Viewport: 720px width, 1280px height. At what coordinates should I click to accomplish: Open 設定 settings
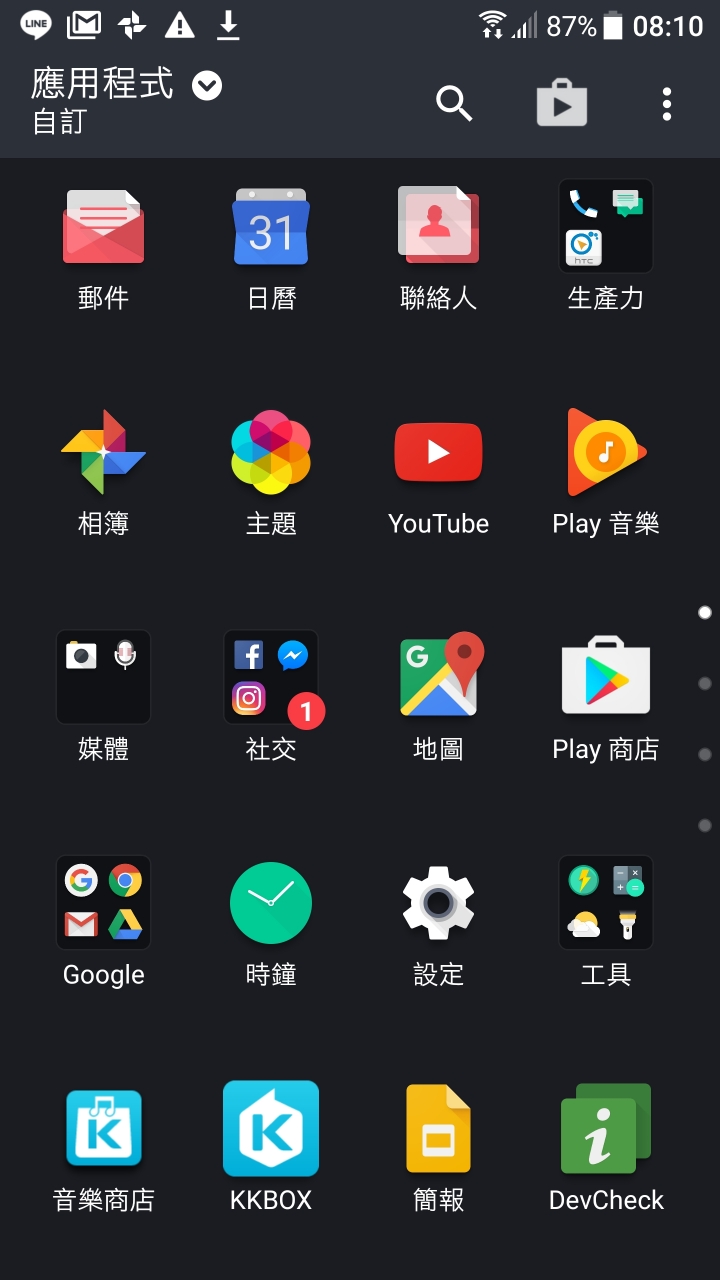coord(438,903)
